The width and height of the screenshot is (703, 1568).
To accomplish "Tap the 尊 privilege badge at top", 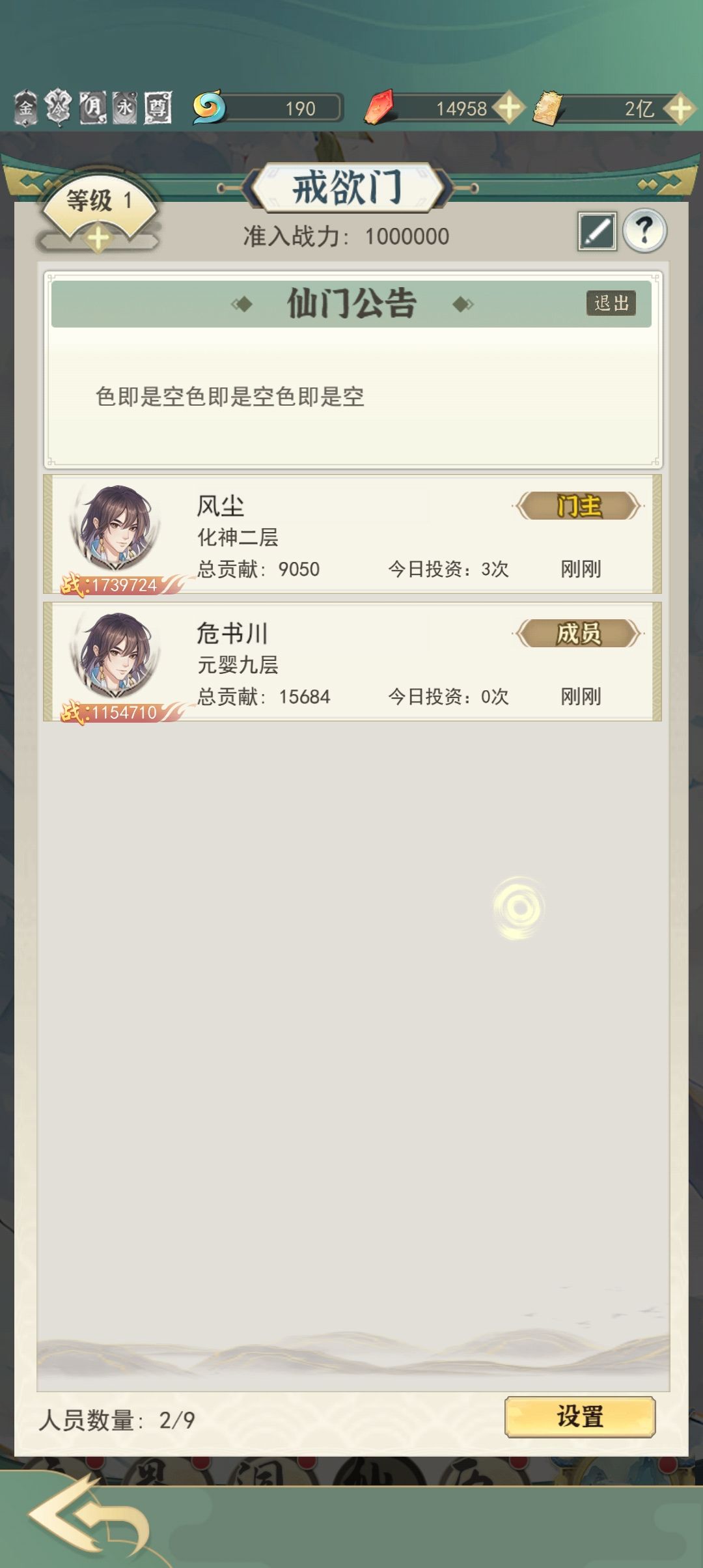I will [158, 107].
